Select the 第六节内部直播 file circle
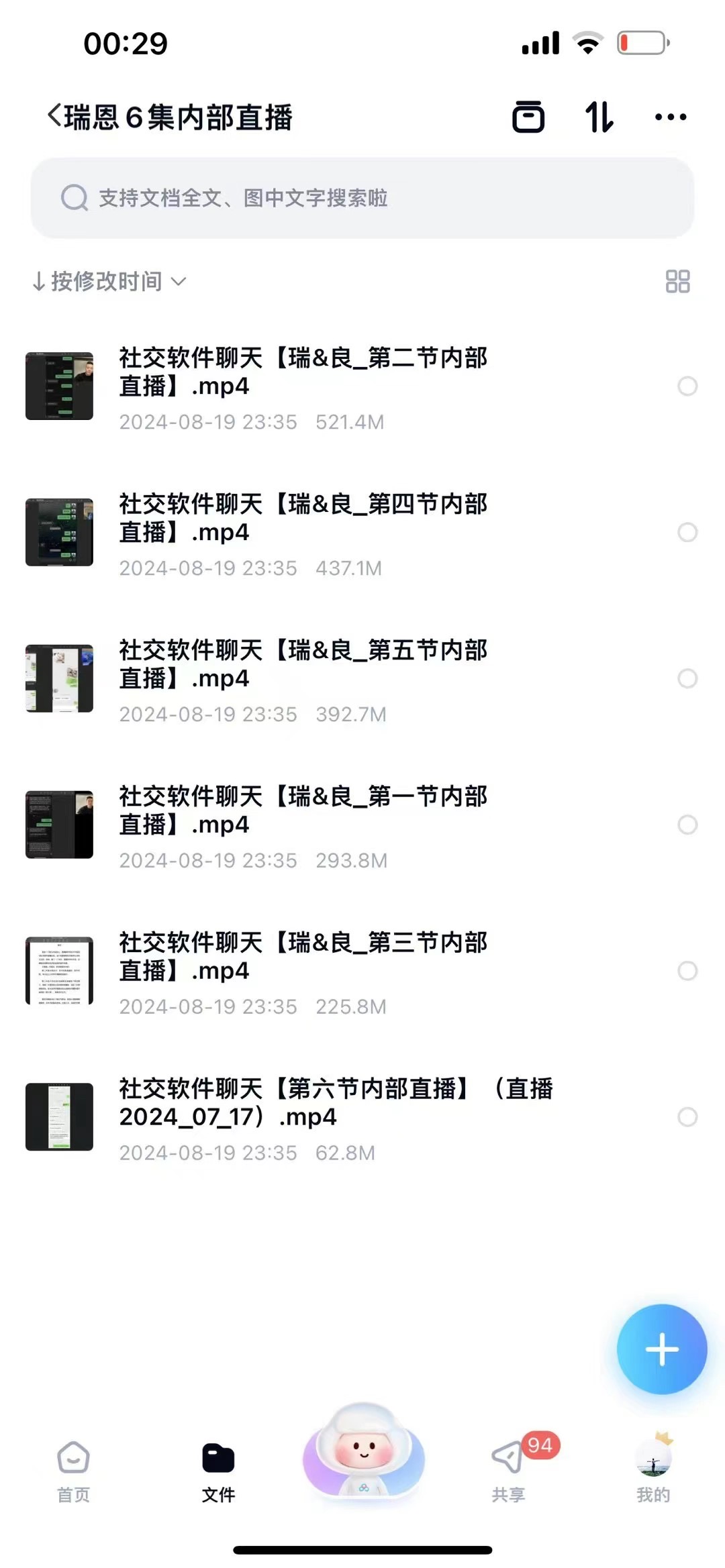The width and height of the screenshot is (725, 1568). click(x=687, y=1117)
